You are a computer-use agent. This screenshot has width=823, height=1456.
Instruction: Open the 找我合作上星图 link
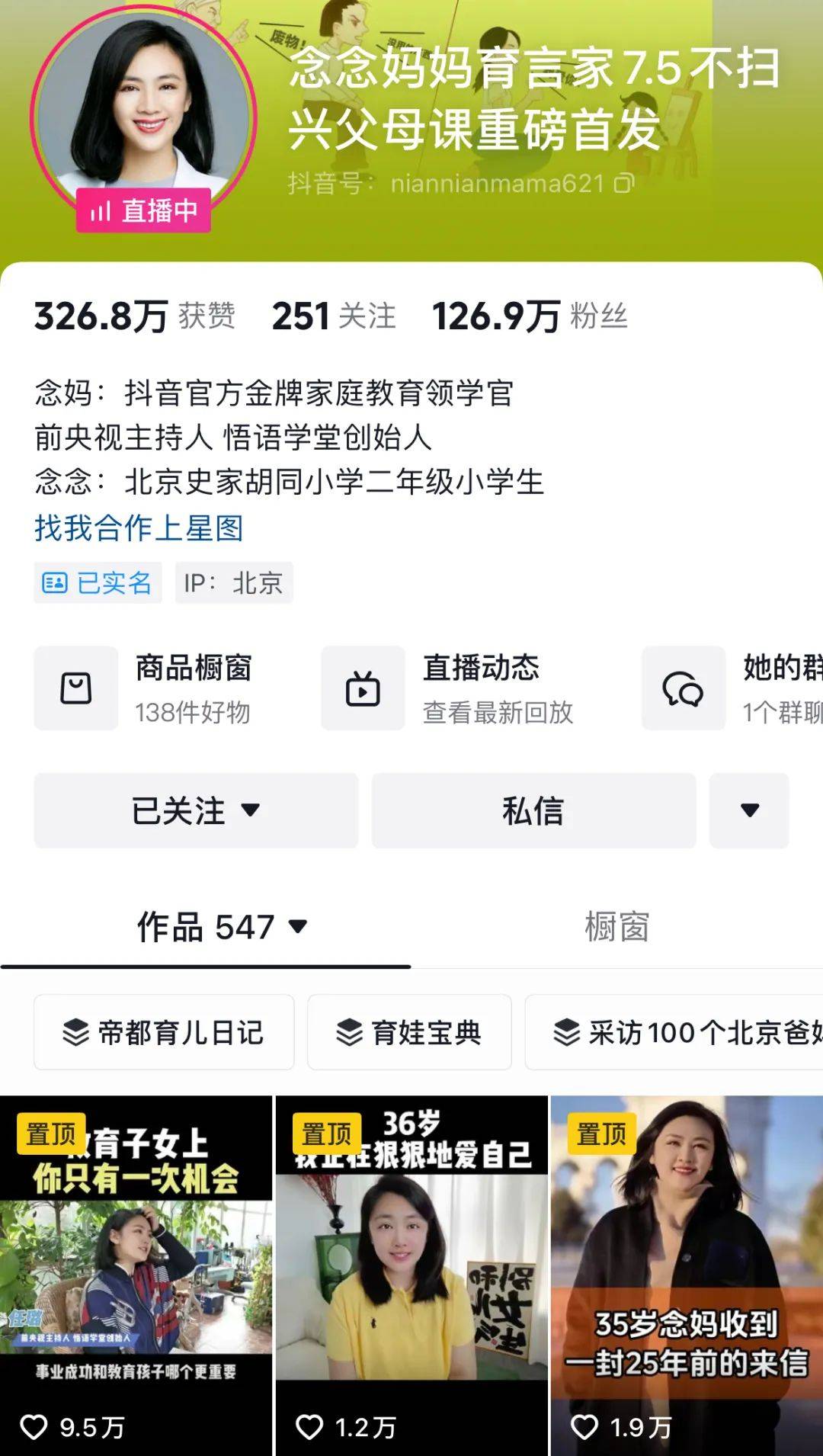point(139,528)
